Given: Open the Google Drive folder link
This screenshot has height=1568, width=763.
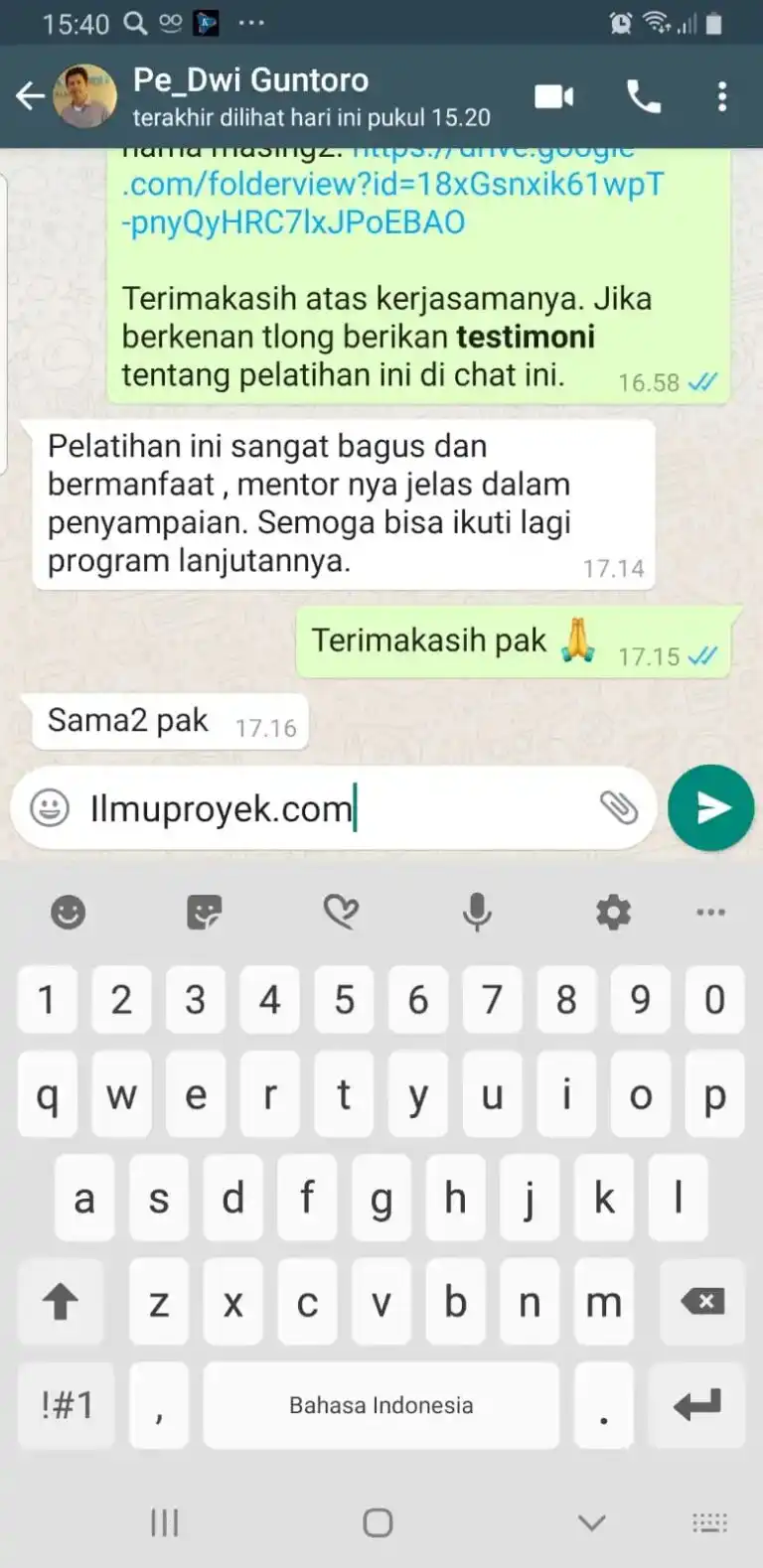Looking at the screenshot, I should 392,203.
